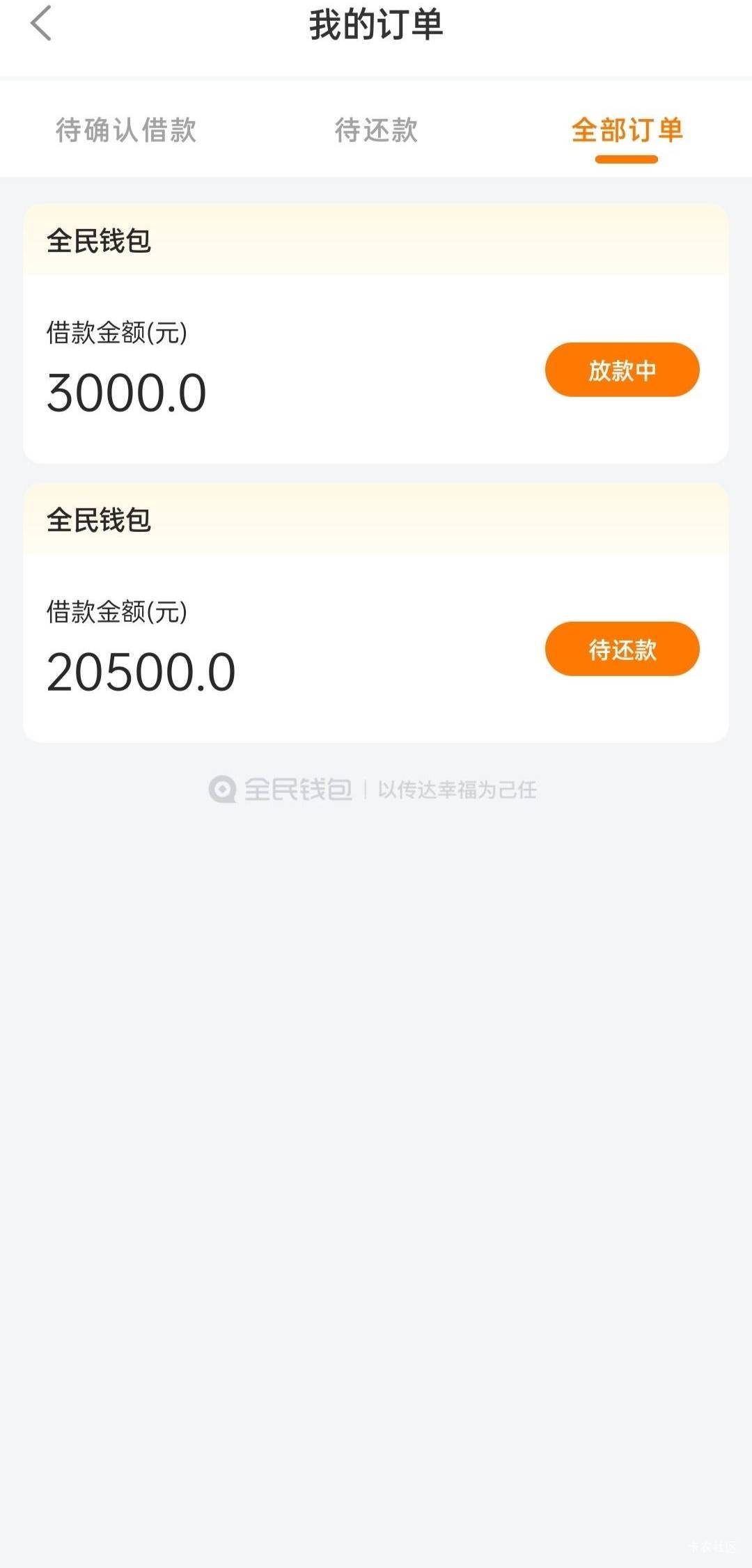Go back using the top-left arrow

(x=41, y=24)
